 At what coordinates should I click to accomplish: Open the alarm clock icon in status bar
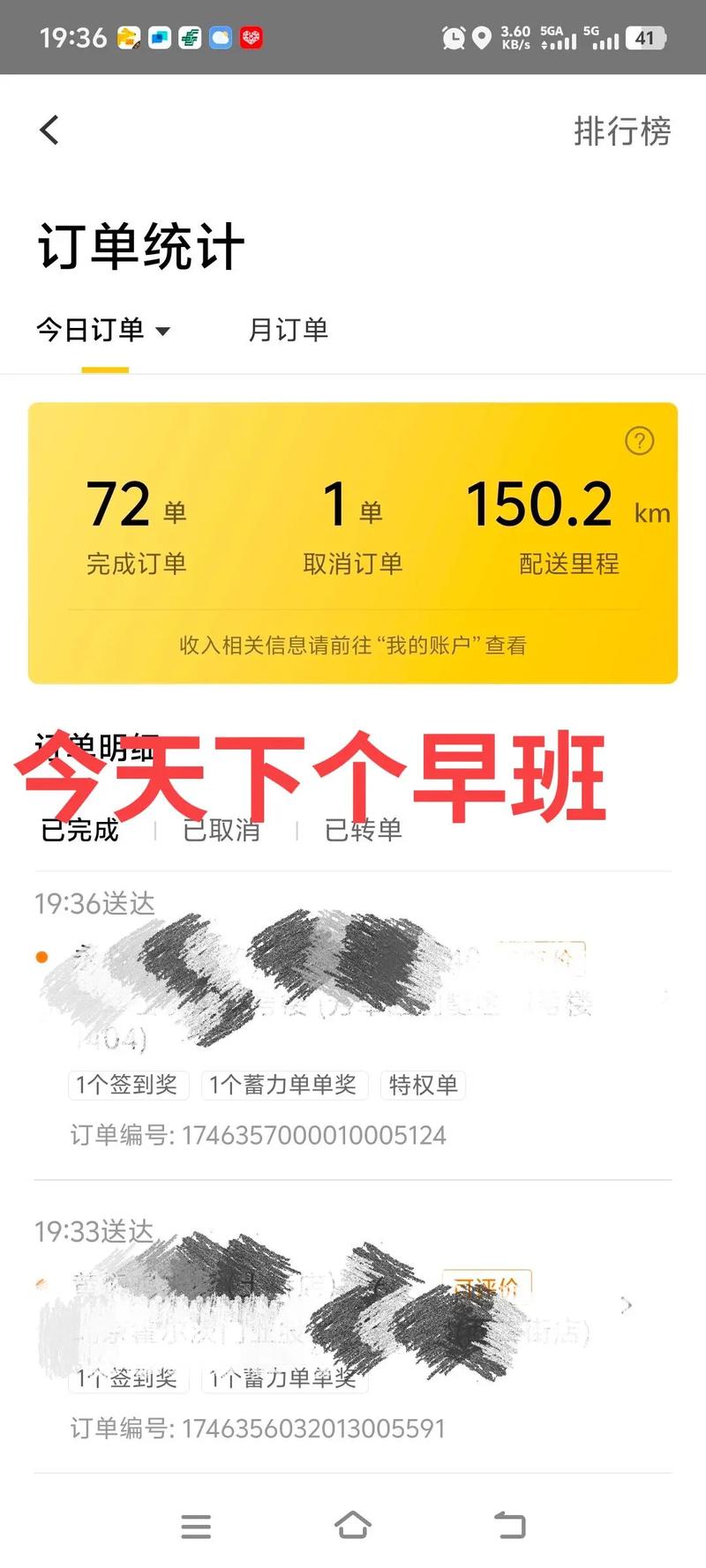454,37
